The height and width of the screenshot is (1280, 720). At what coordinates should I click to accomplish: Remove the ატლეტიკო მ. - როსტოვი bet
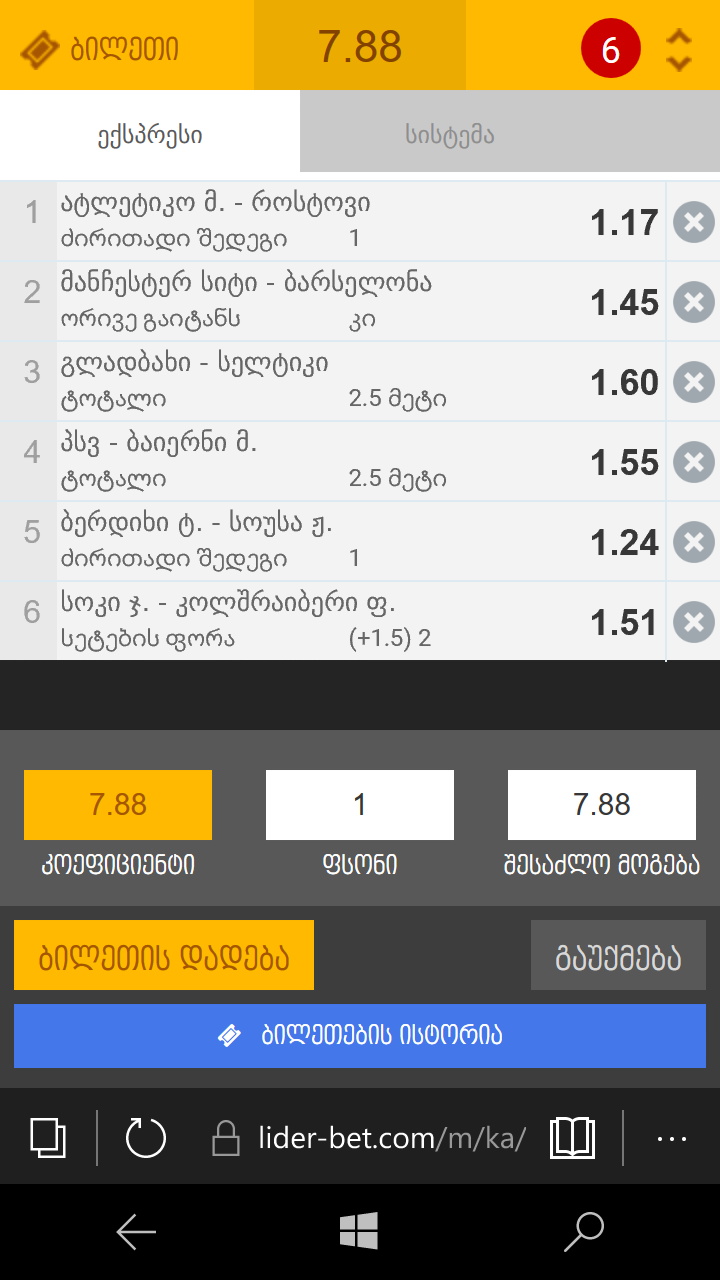click(x=693, y=222)
